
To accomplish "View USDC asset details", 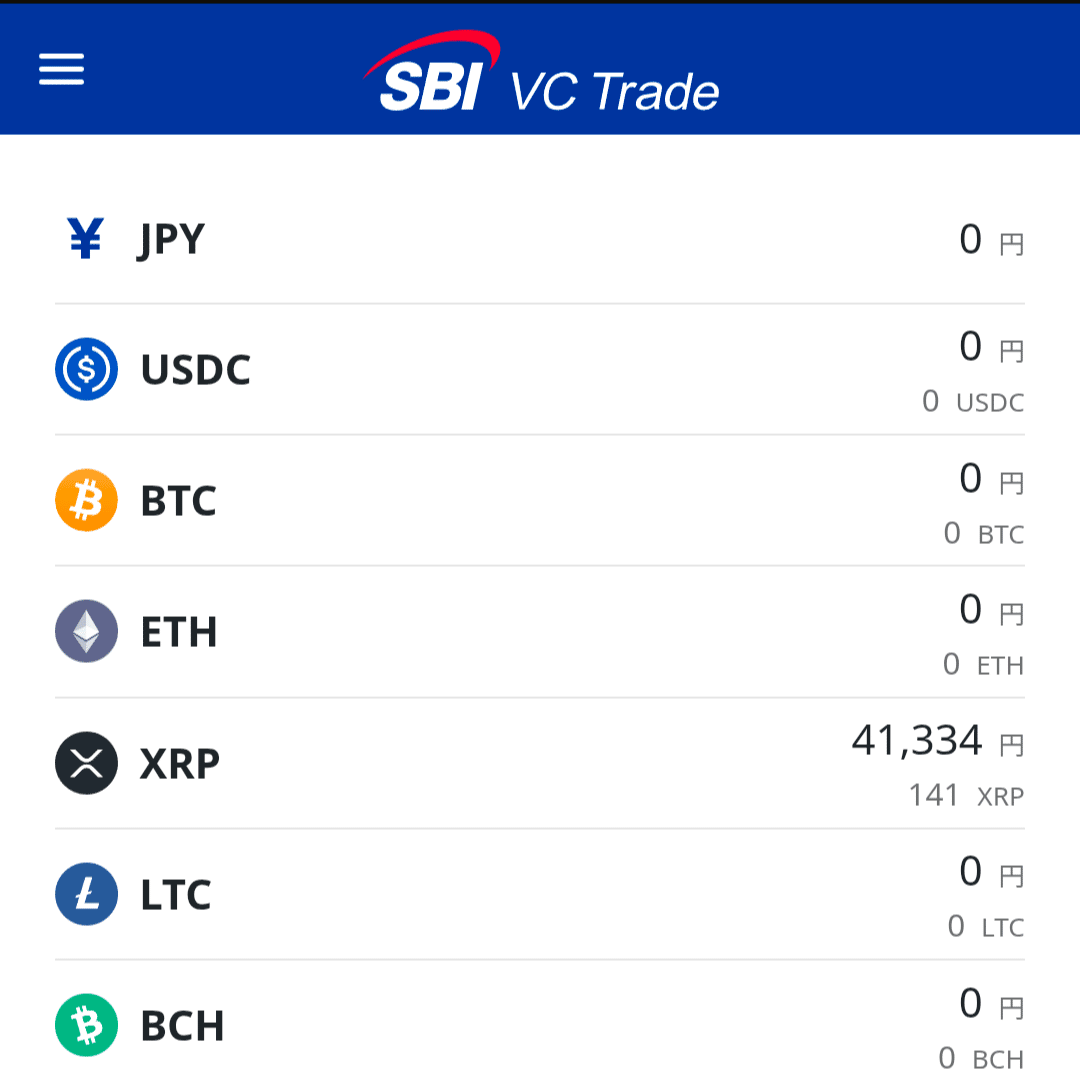I will pos(540,370).
